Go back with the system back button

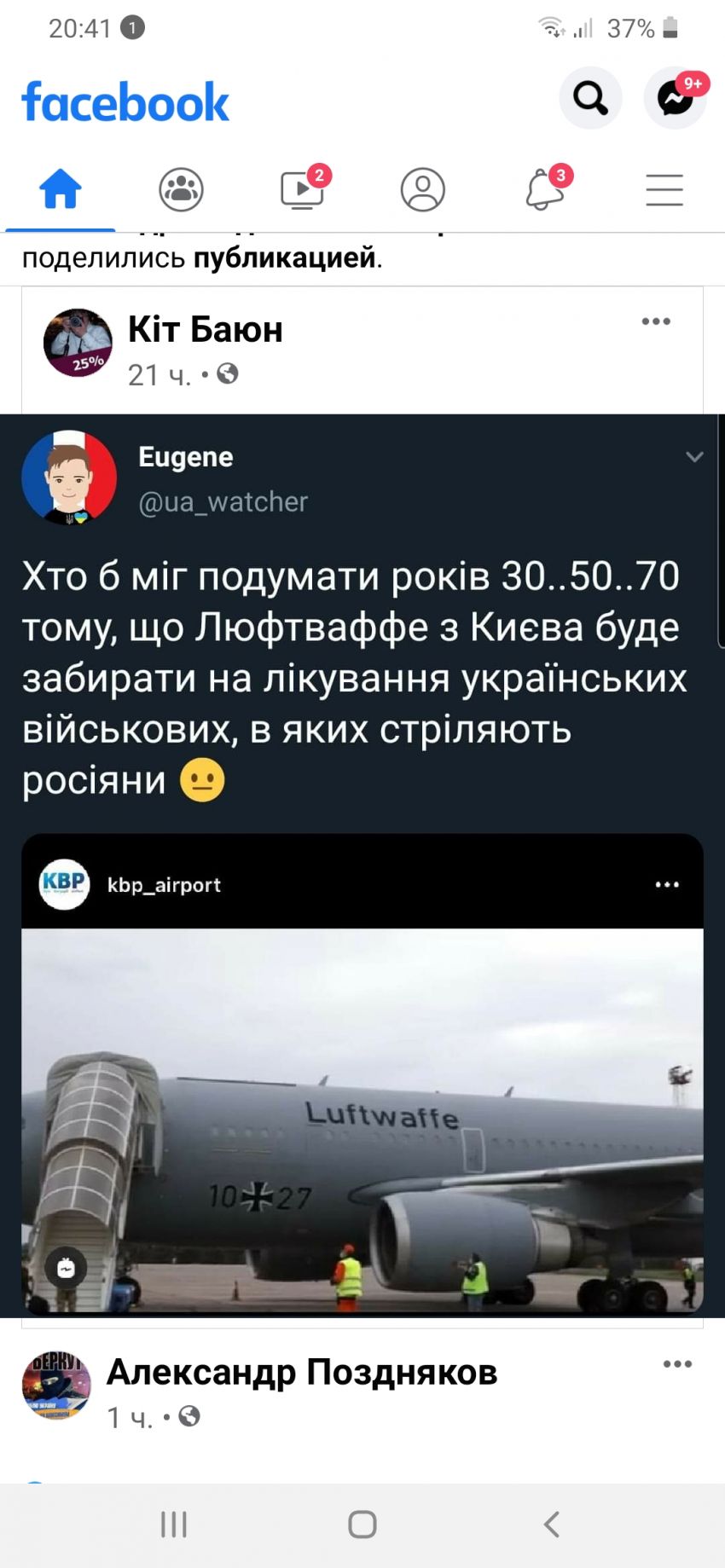552,1524
